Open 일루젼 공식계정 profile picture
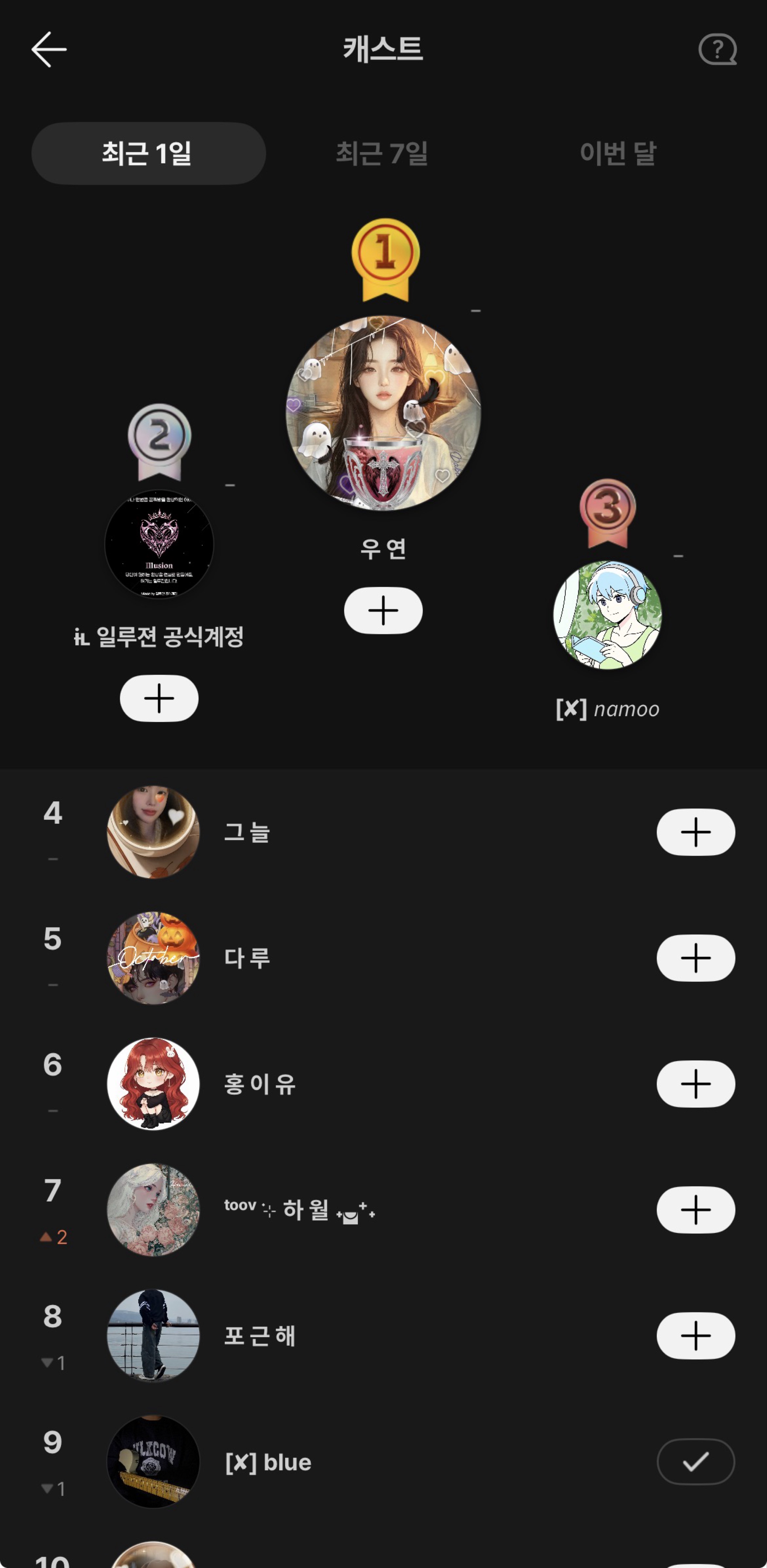The height and width of the screenshot is (1568, 767). (x=159, y=544)
